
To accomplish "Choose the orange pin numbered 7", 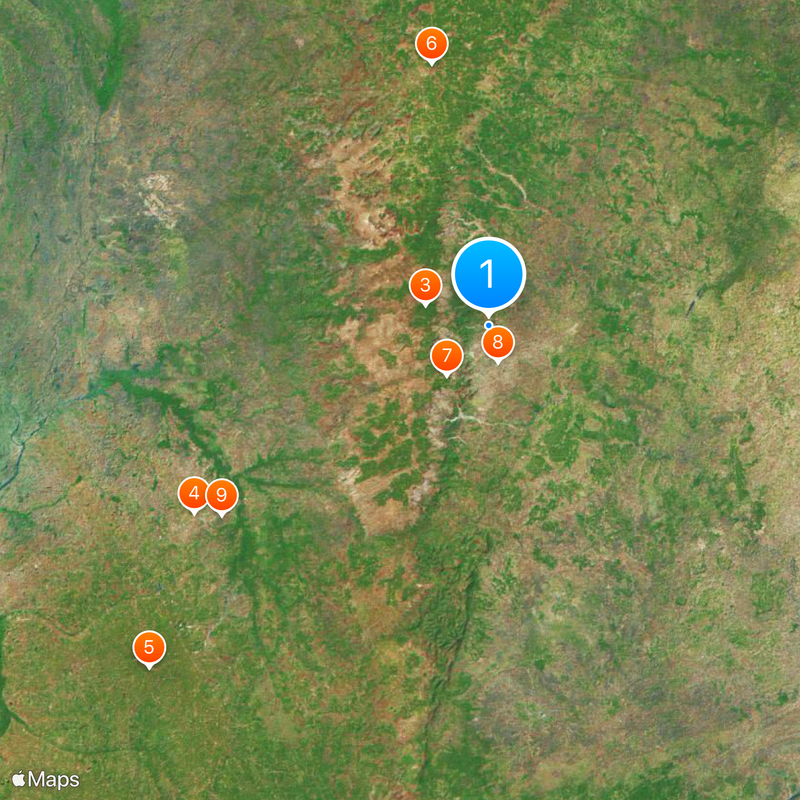I will click(446, 355).
